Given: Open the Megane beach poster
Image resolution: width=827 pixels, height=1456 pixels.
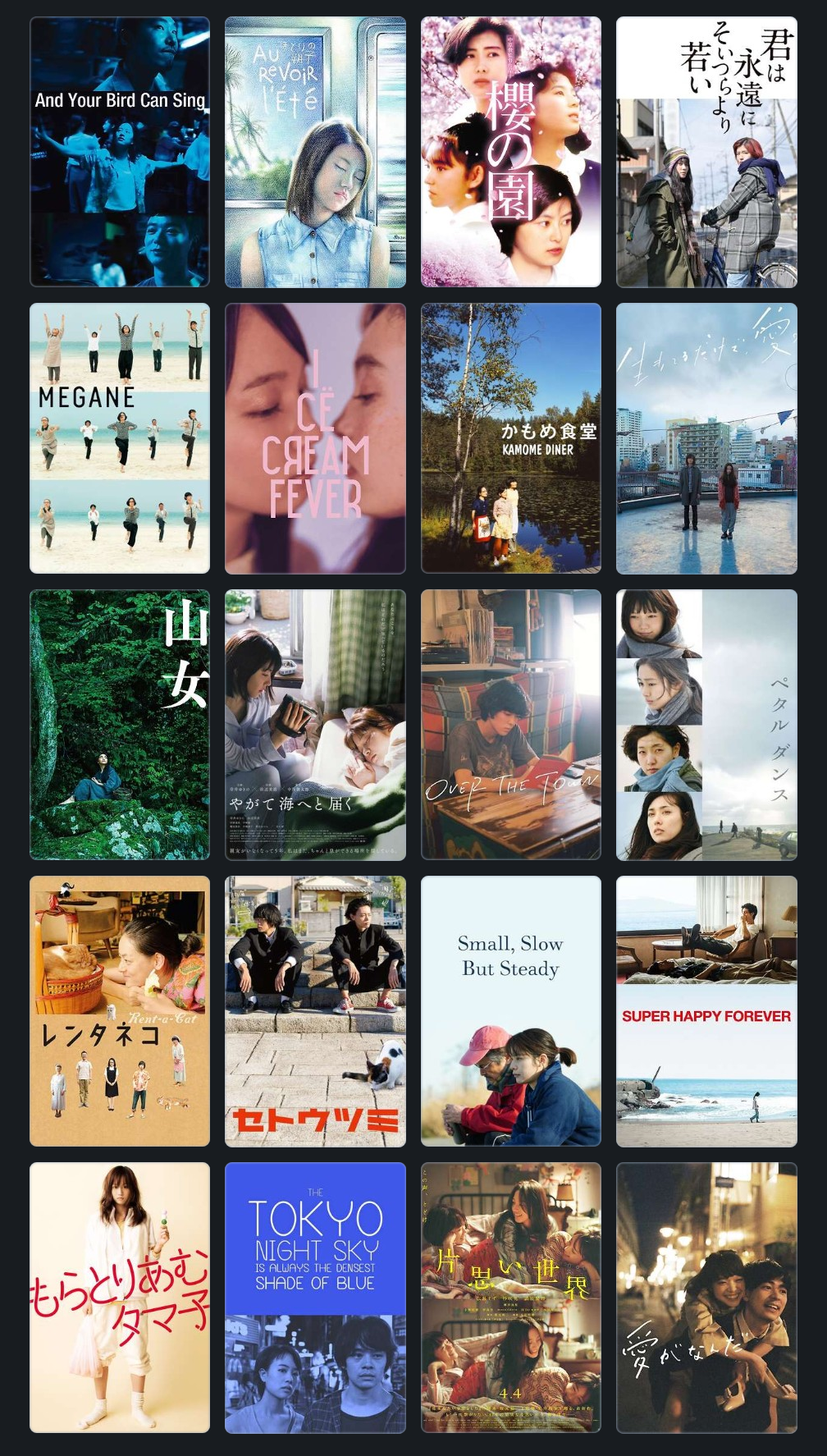Looking at the screenshot, I should pos(120,438).
